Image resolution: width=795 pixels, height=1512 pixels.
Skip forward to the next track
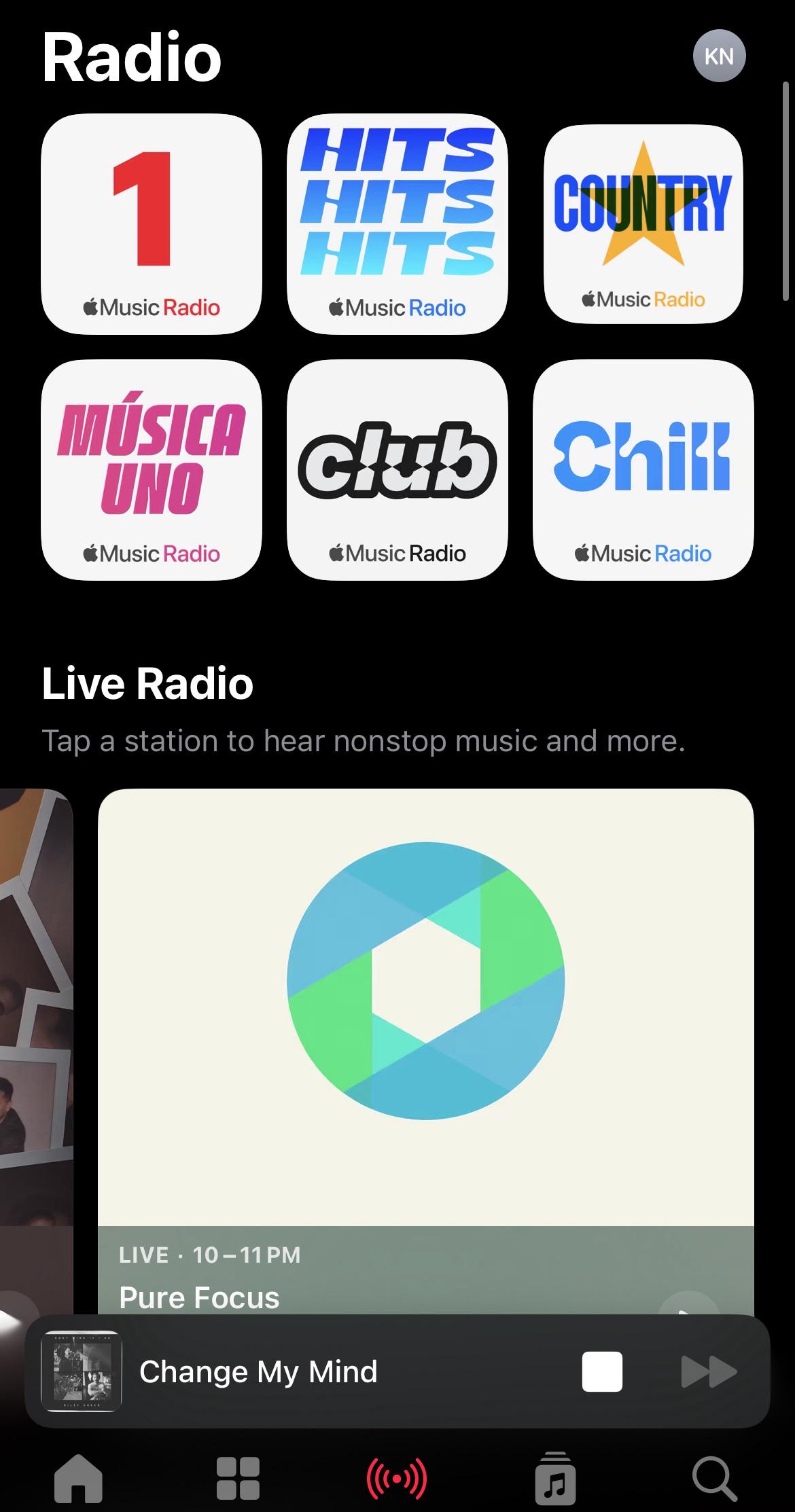[708, 1371]
